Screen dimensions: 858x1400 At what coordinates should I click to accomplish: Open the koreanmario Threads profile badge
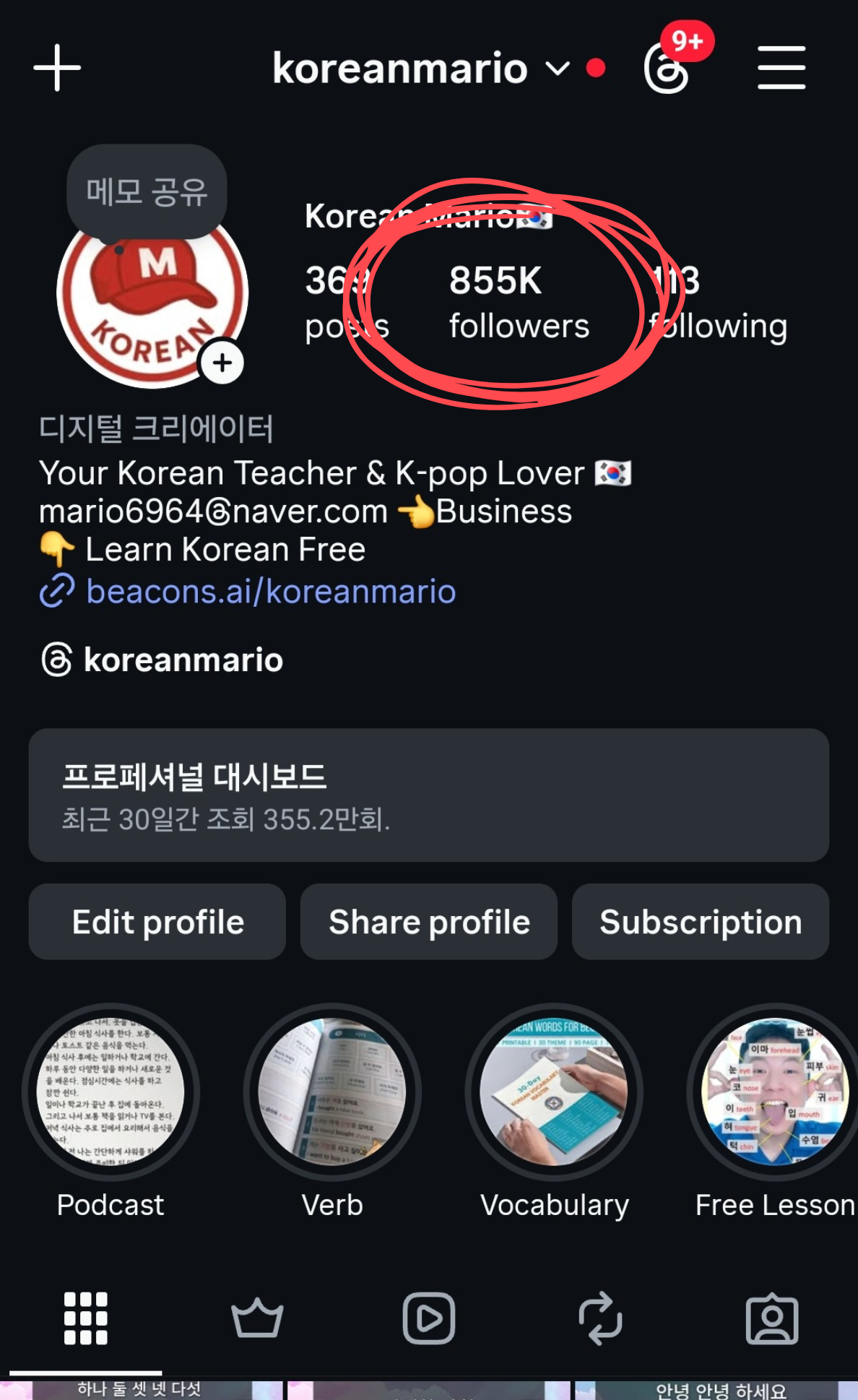coord(163,660)
